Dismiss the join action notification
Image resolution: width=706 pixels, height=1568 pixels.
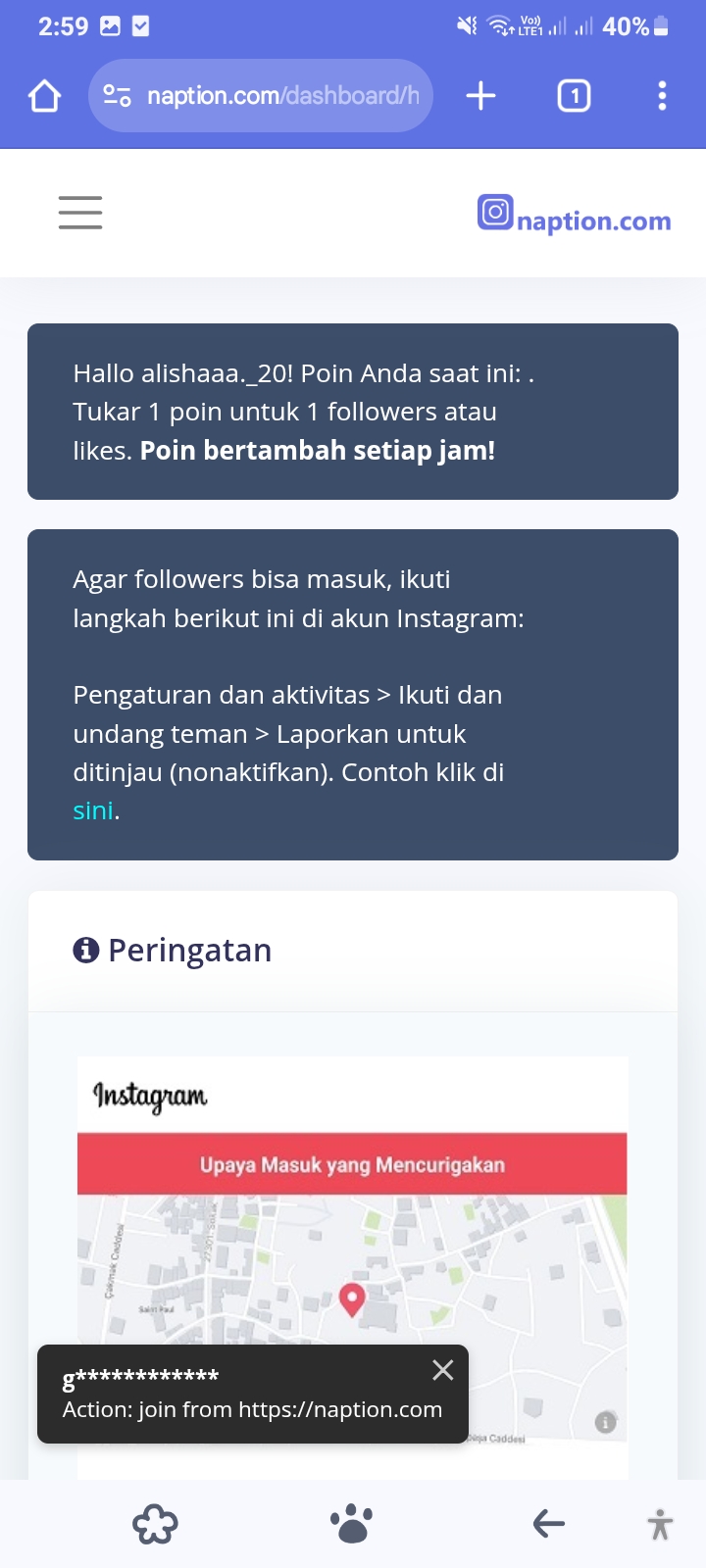(443, 1370)
